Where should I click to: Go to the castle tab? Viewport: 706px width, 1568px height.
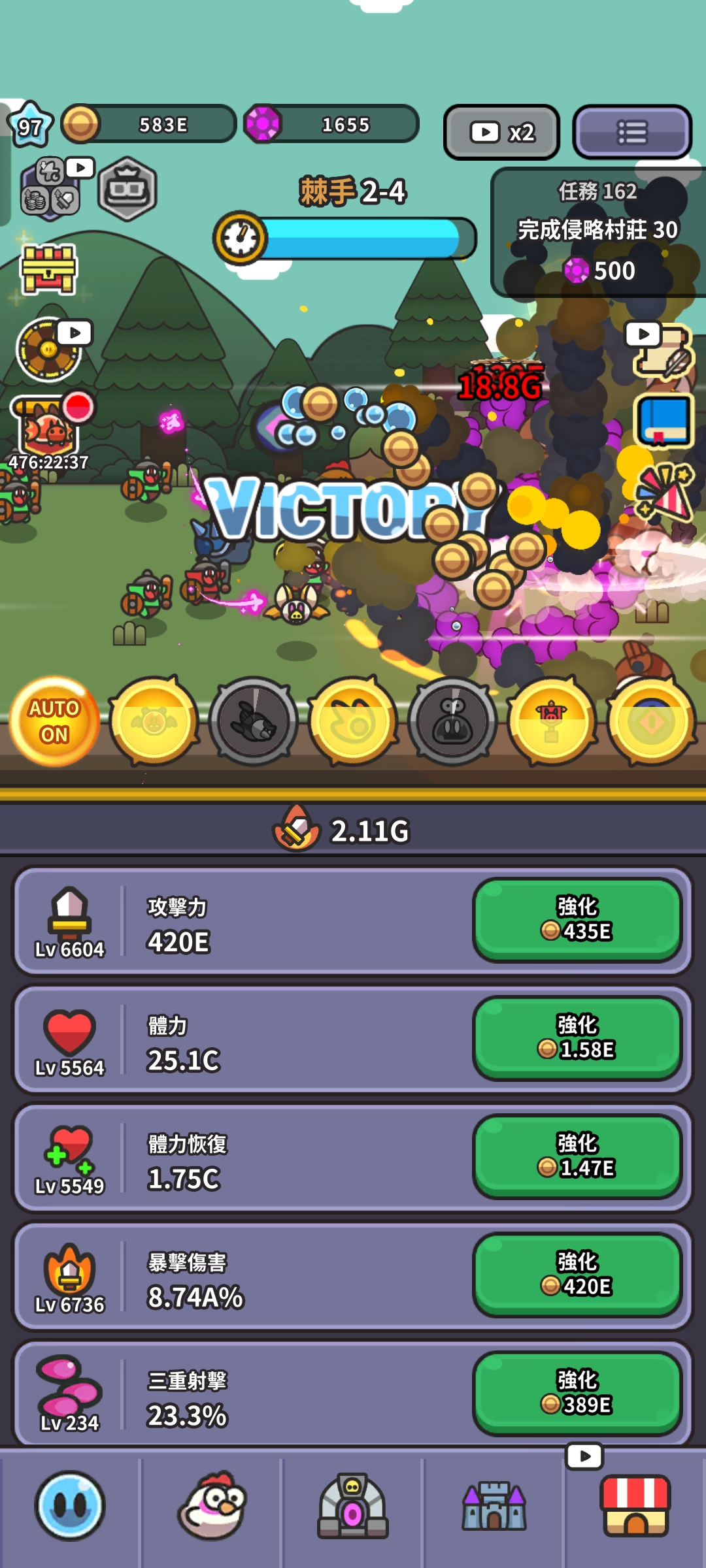[x=494, y=1506]
